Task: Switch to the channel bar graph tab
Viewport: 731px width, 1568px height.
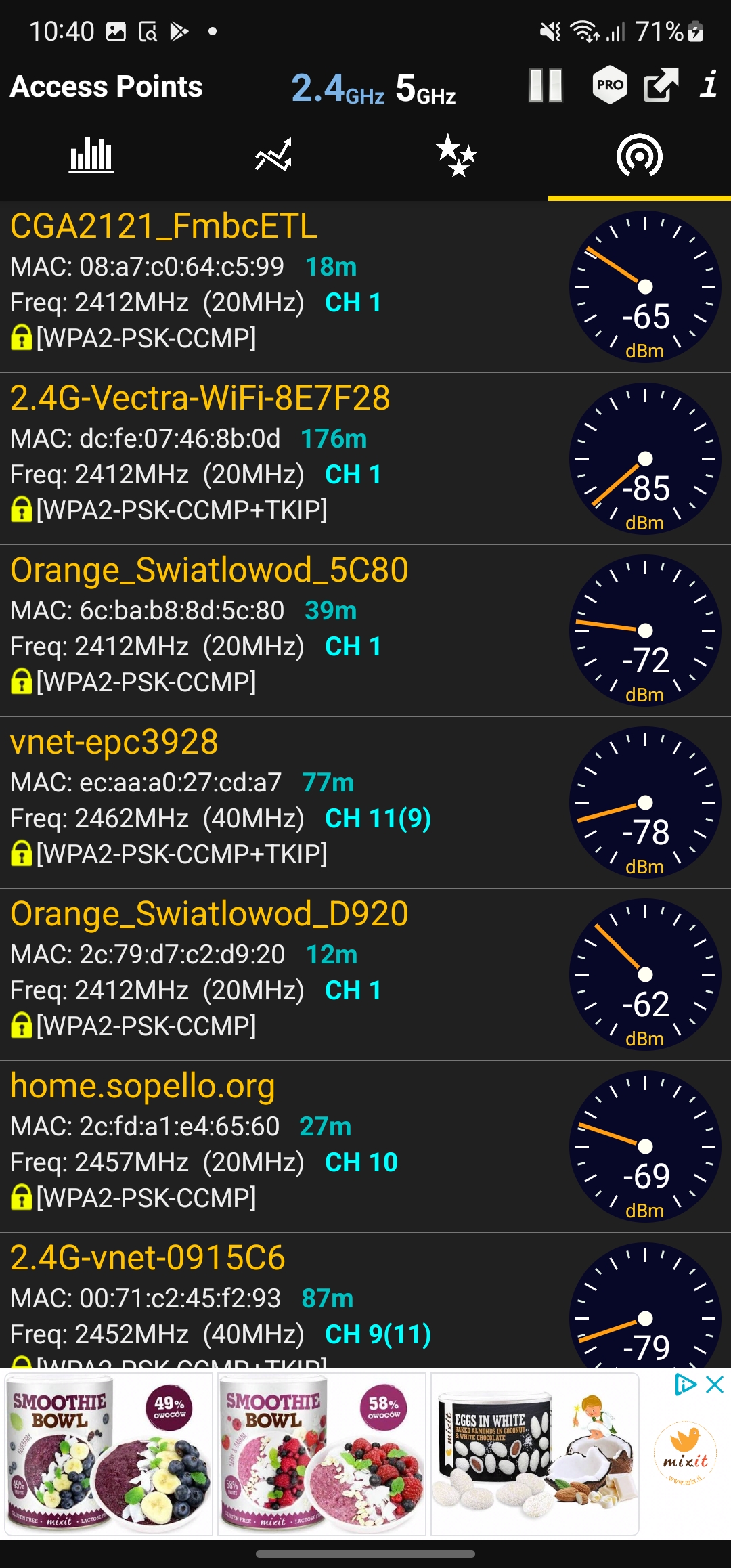Action: [91, 156]
